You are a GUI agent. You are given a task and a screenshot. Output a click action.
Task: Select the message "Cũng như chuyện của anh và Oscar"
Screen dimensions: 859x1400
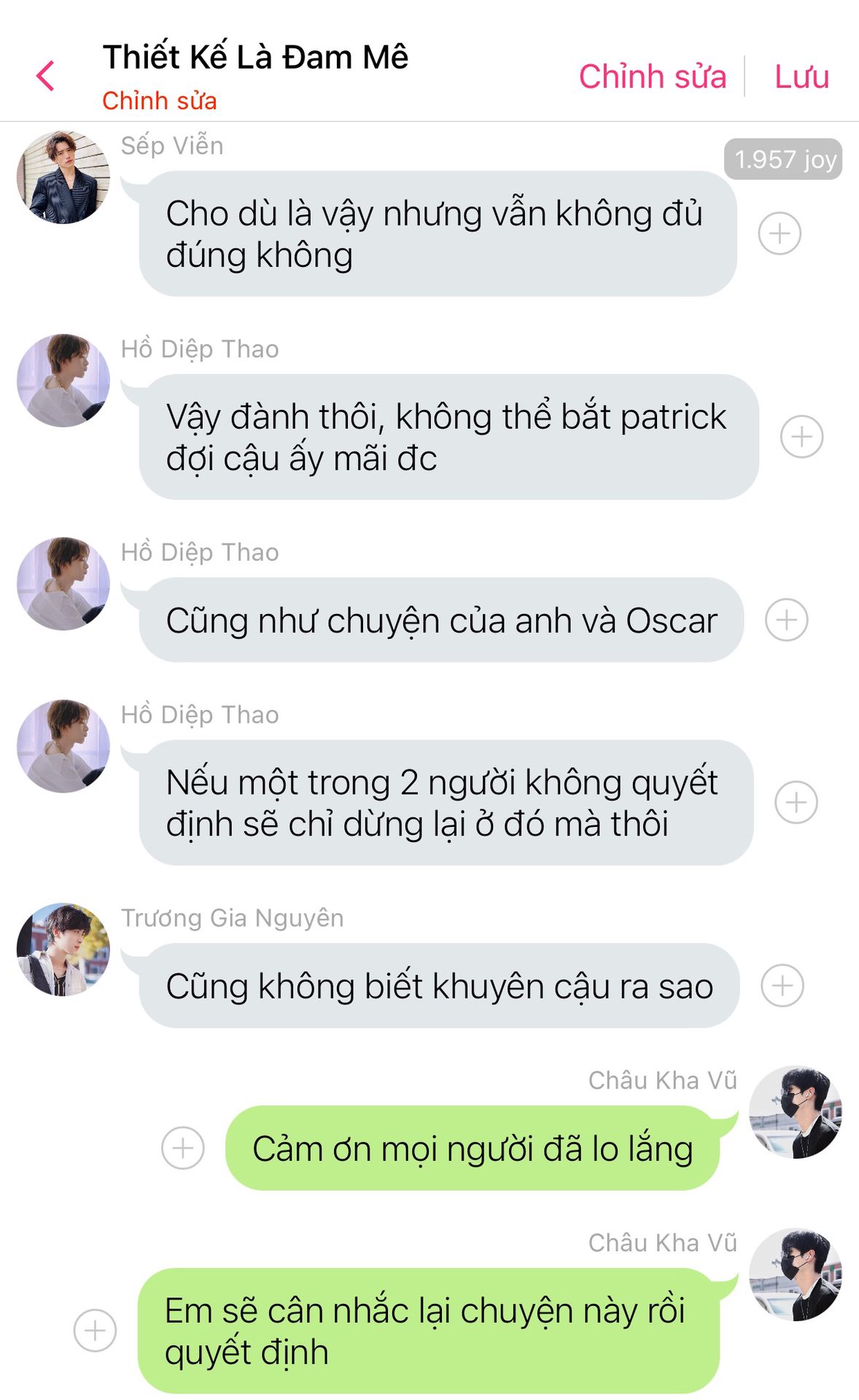tap(441, 621)
